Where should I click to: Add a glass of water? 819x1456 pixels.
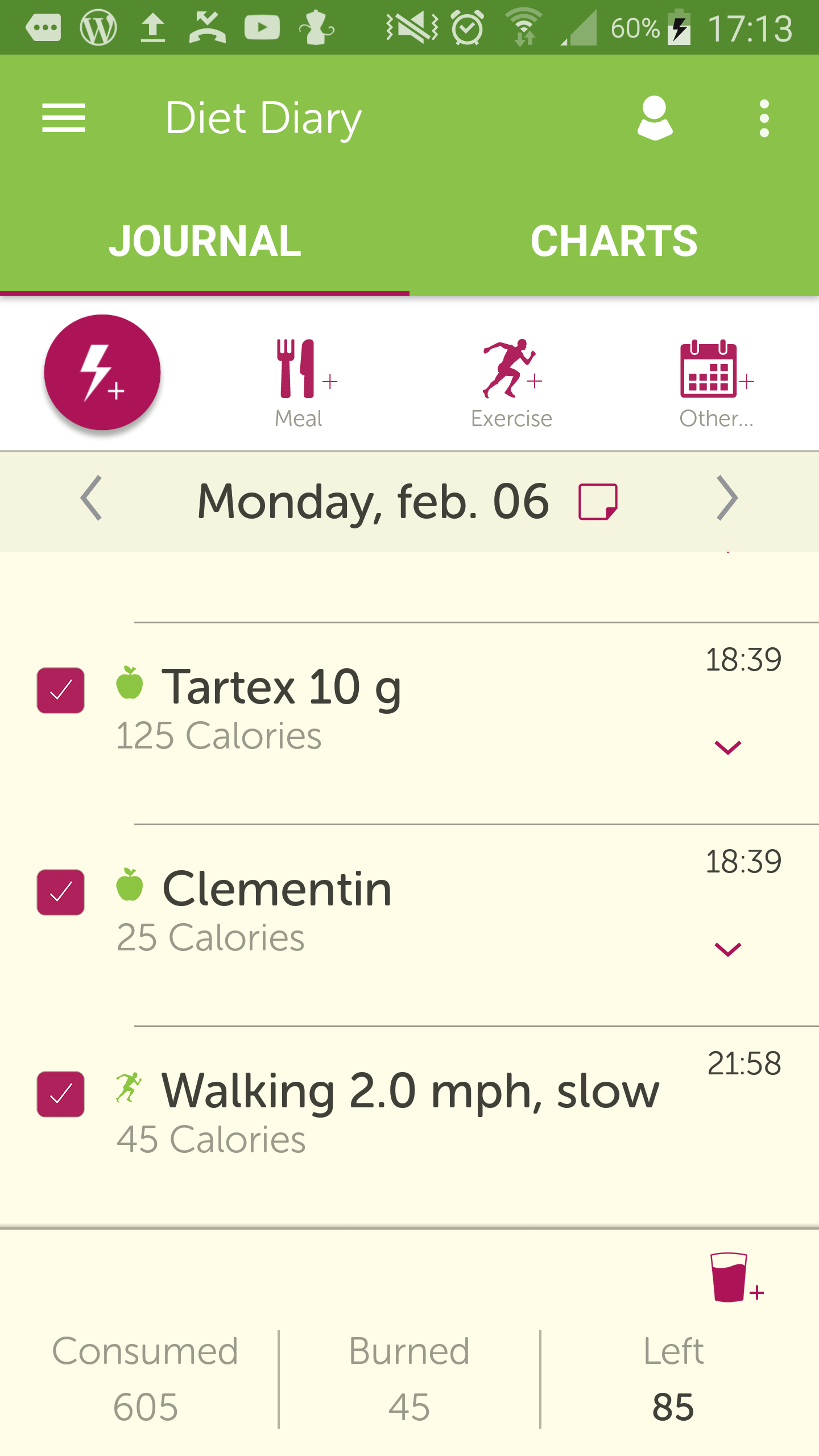pos(732,1279)
